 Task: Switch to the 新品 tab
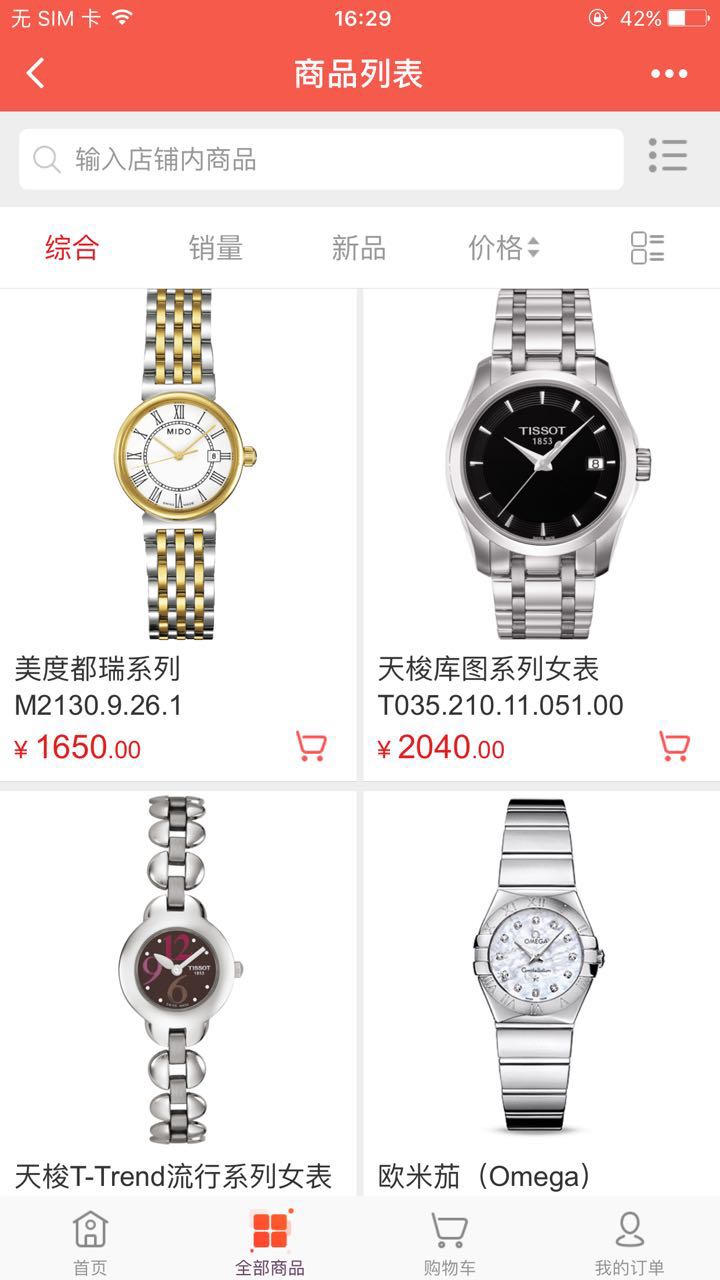pyautogui.click(x=359, y=247)
